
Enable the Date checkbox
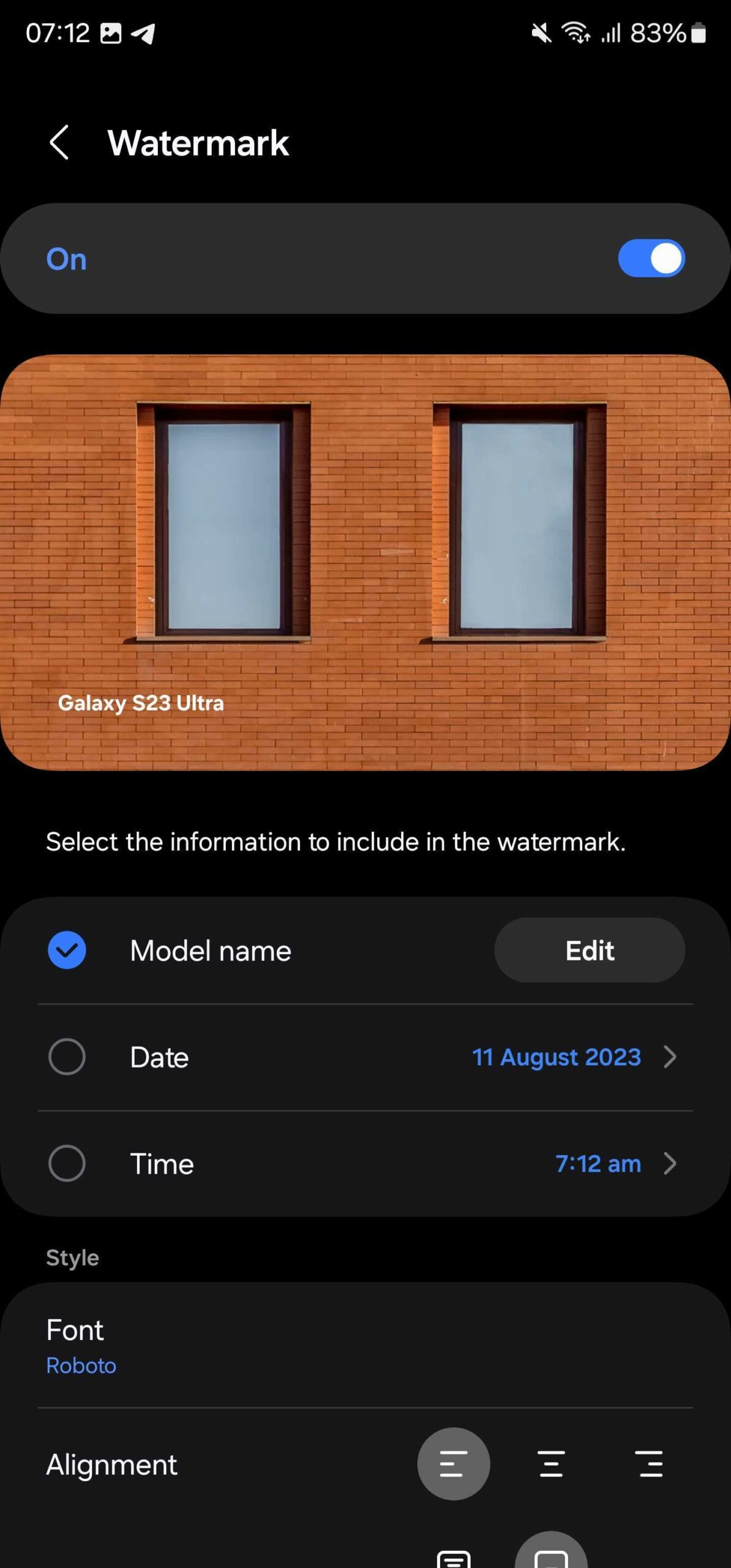(67, 1057)
